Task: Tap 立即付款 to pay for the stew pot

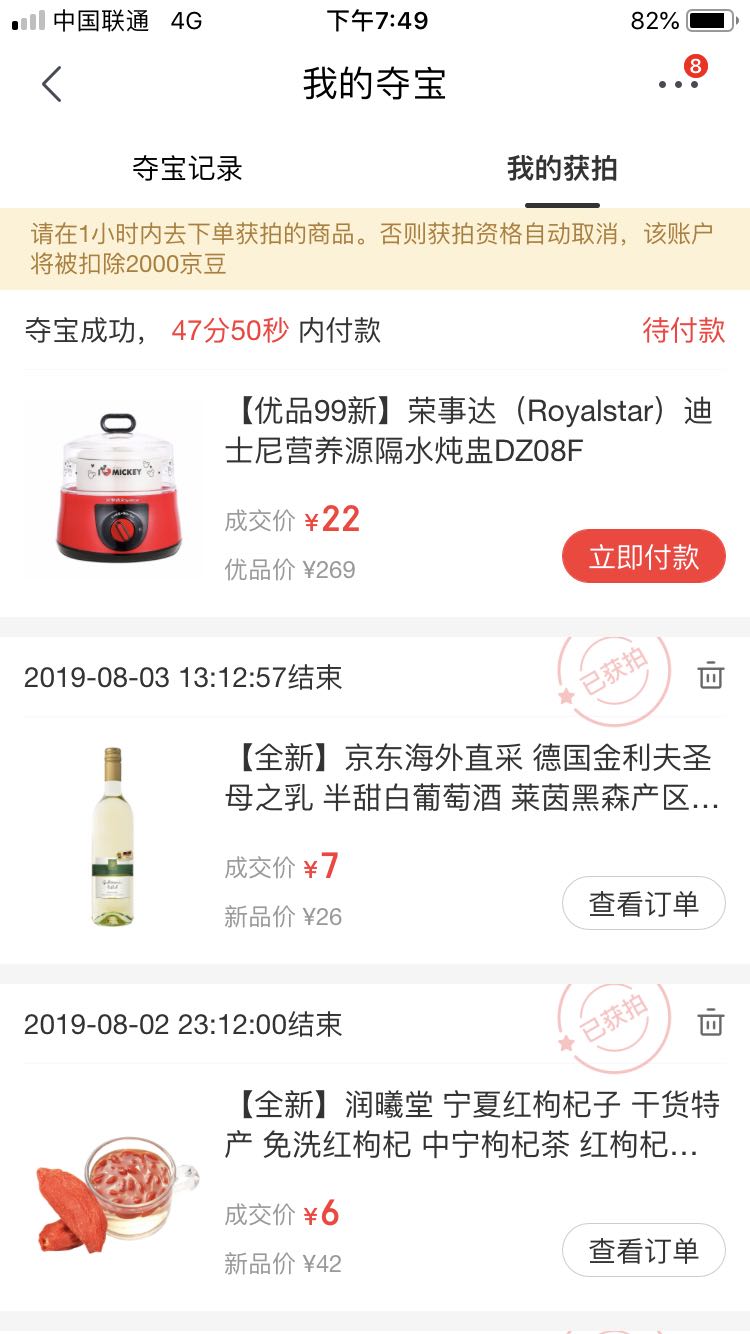Action: (643, 556)
